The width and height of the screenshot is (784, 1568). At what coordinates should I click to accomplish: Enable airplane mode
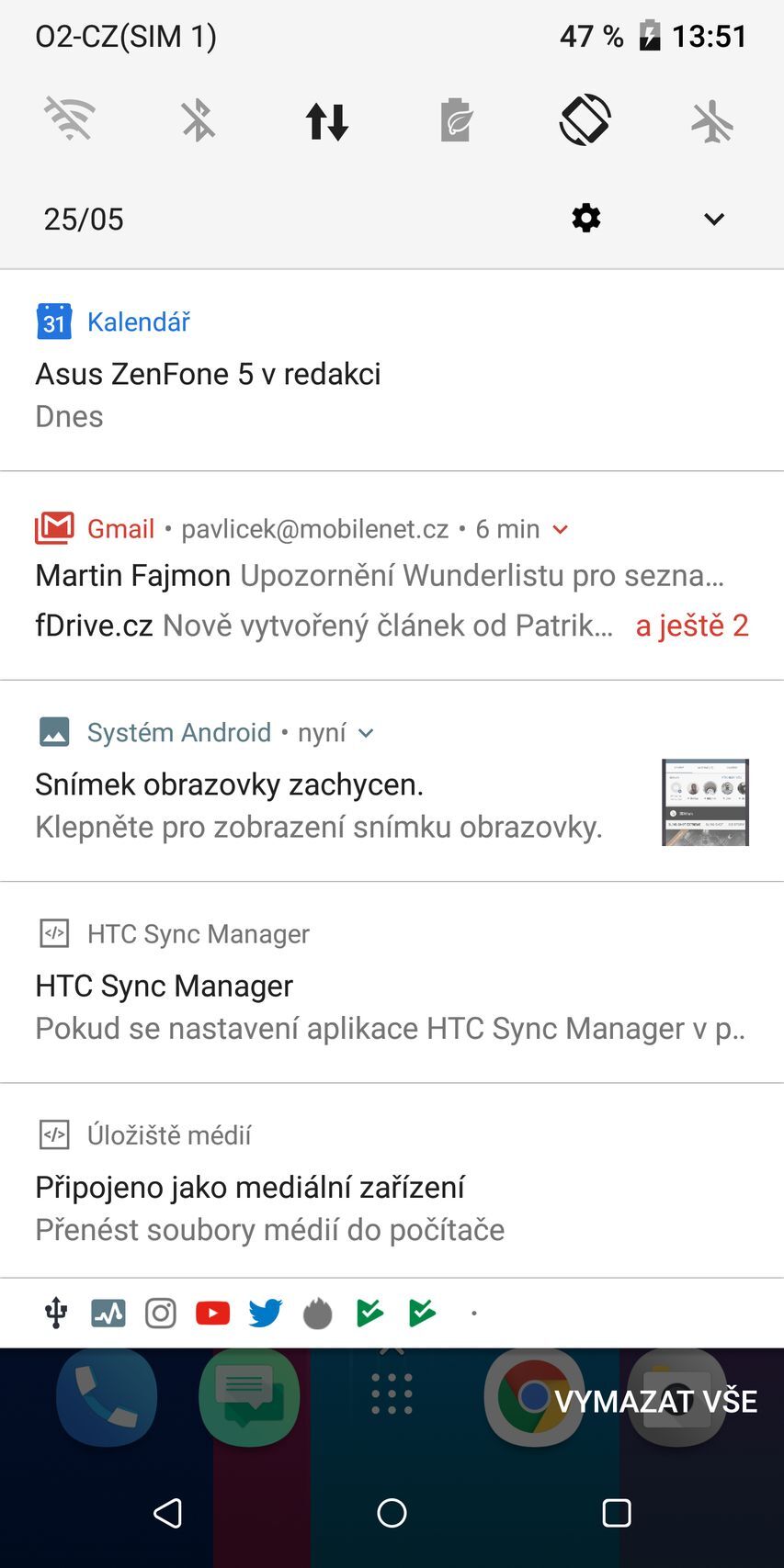(710, 120)
